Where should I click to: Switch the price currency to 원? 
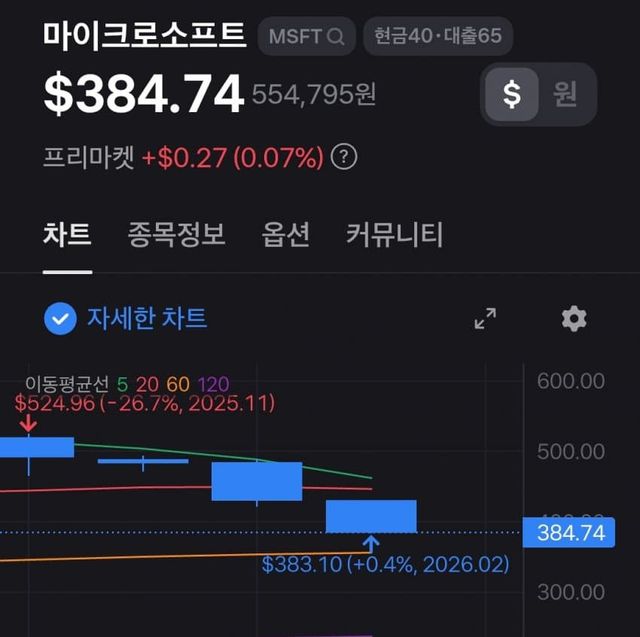pyautogui.click(x=565, y=95)
